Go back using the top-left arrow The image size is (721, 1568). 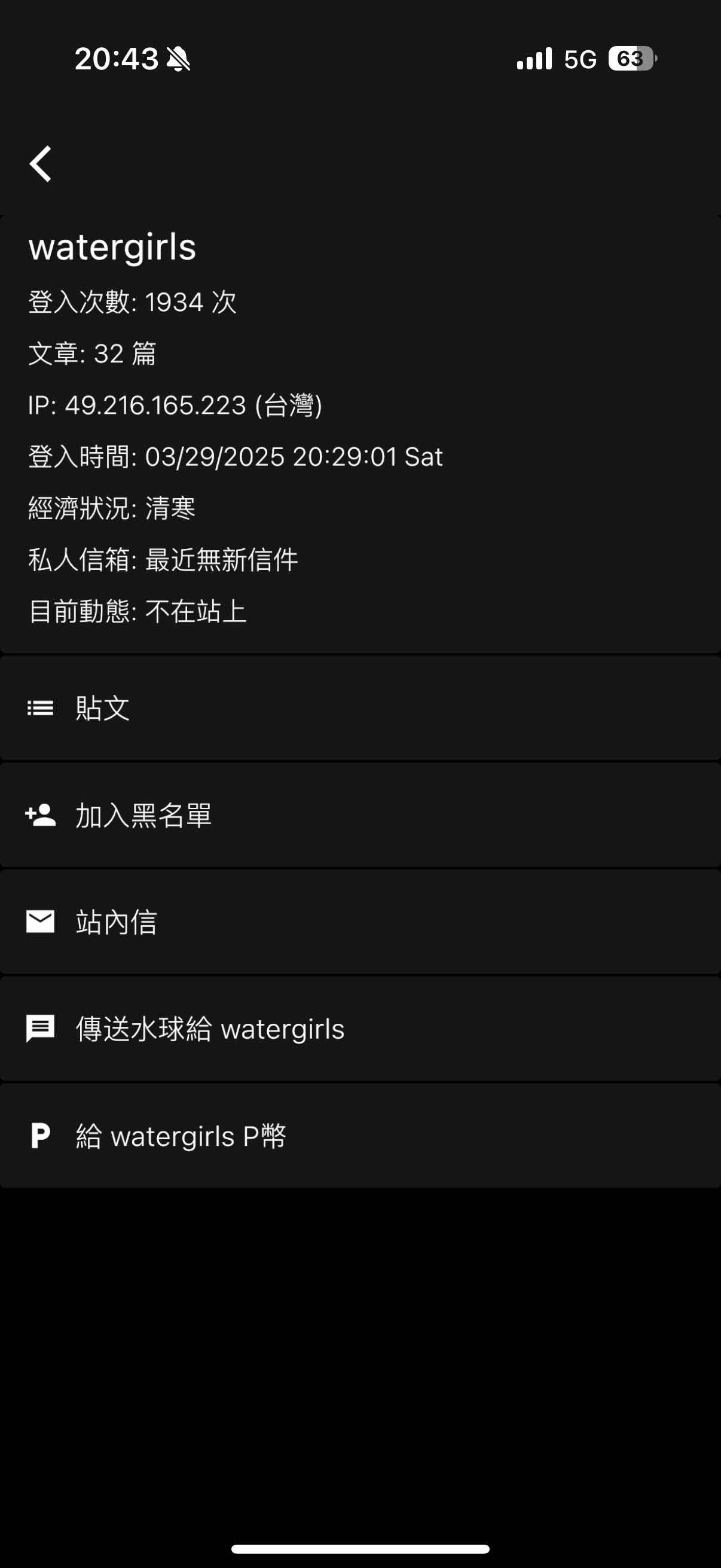coord(41,164)
